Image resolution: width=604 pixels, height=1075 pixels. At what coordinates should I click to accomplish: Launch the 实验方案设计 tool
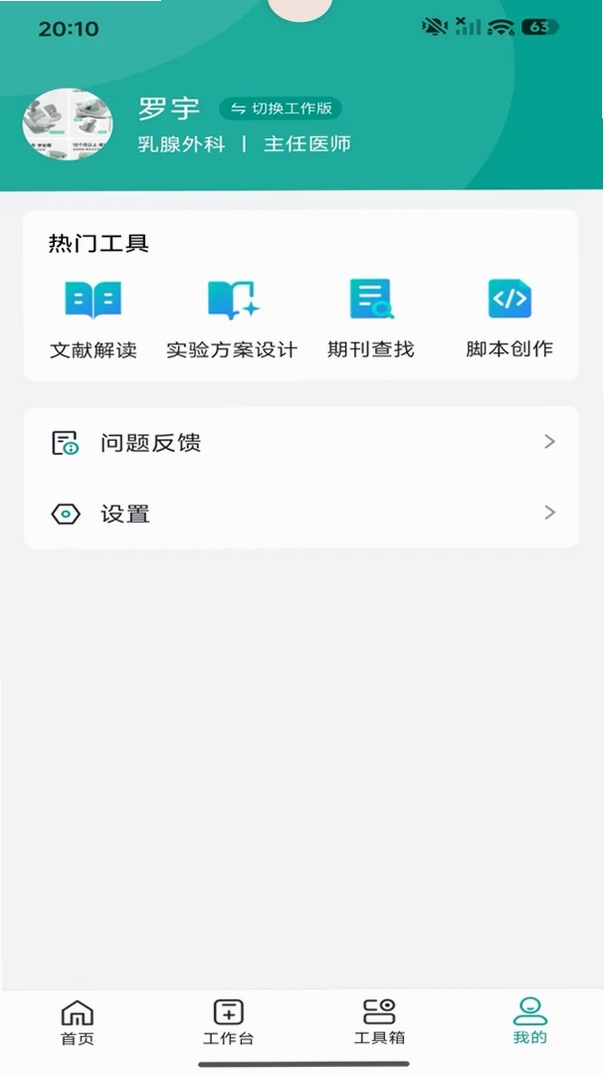click(x=232, y=319)
